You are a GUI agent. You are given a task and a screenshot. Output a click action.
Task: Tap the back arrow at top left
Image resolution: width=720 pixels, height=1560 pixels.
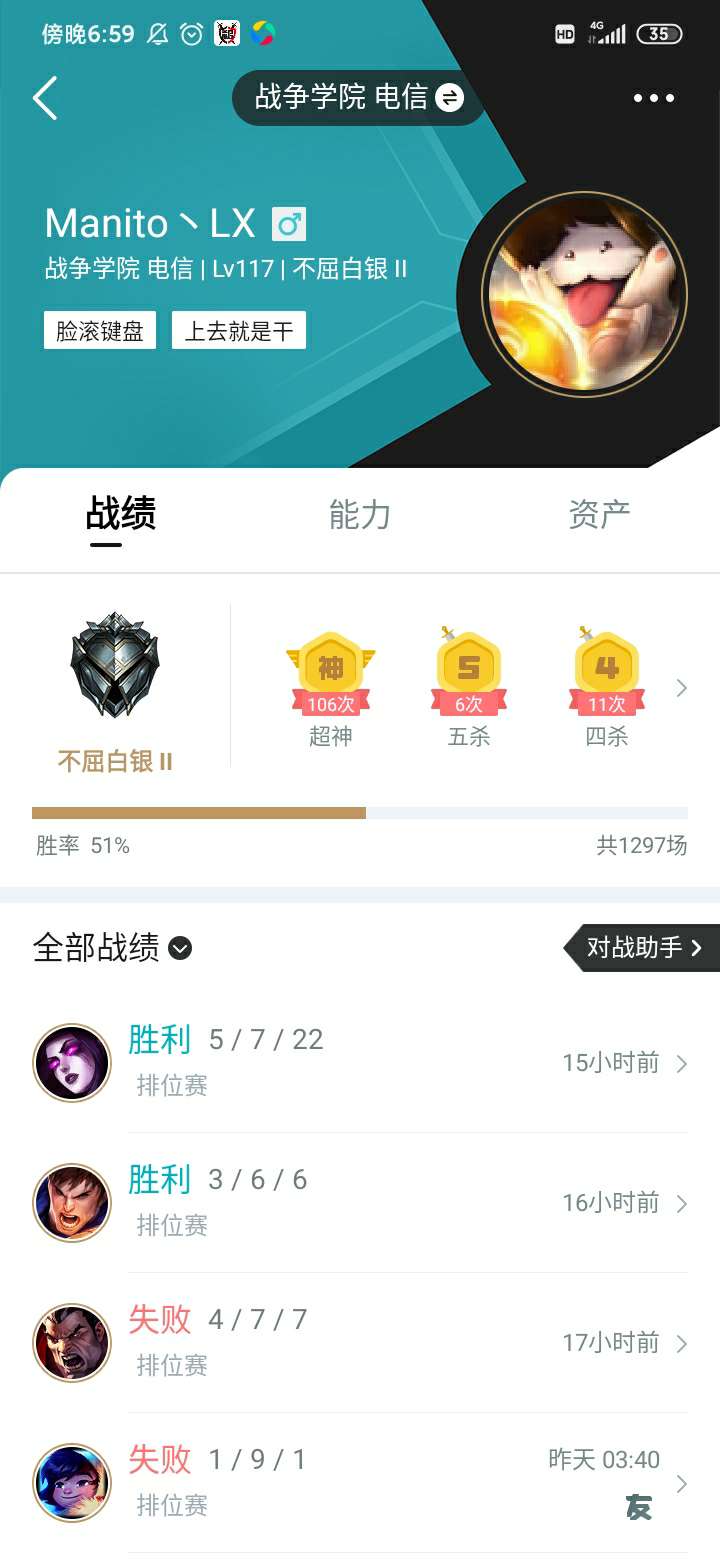[x=44, y=98]
